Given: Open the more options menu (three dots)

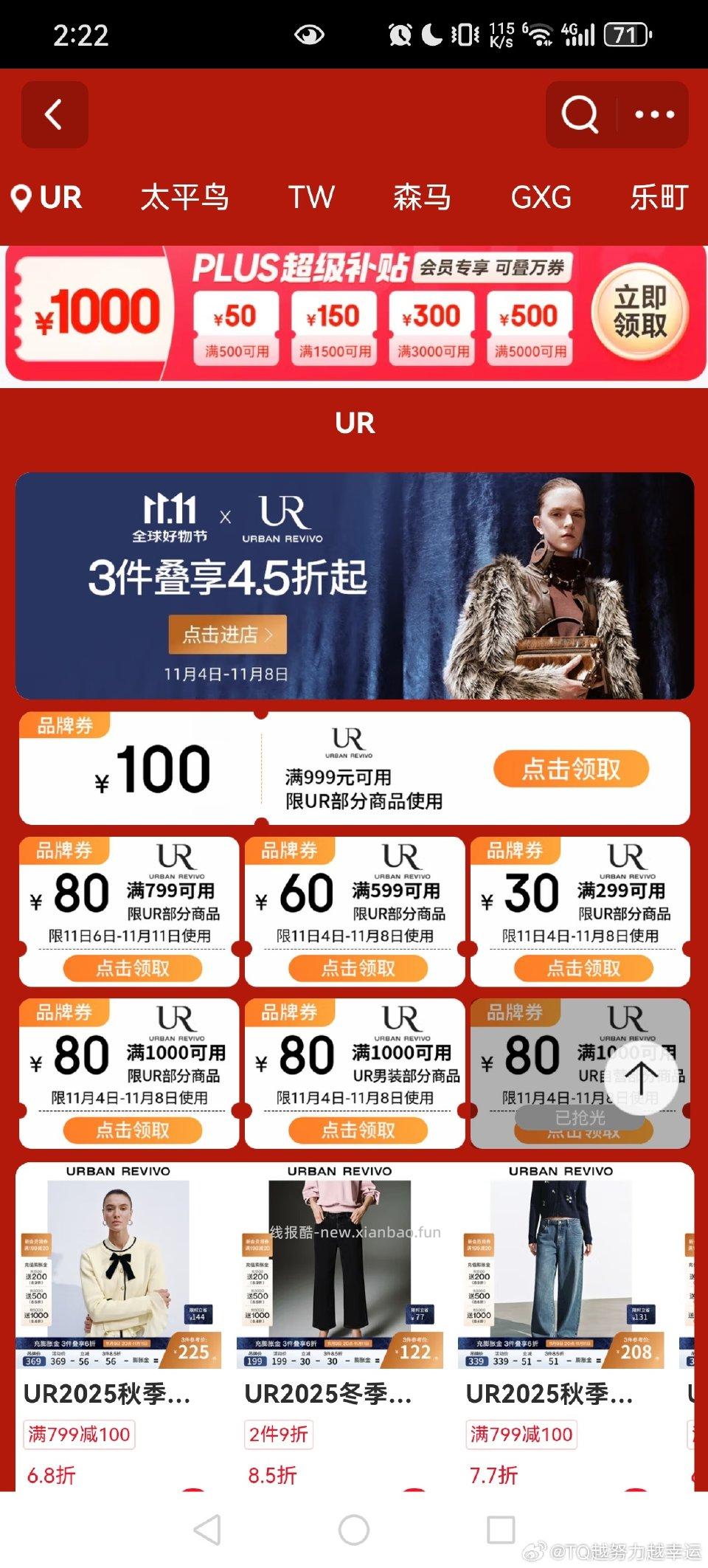Looking at the screenshot, I should (653, 114).
